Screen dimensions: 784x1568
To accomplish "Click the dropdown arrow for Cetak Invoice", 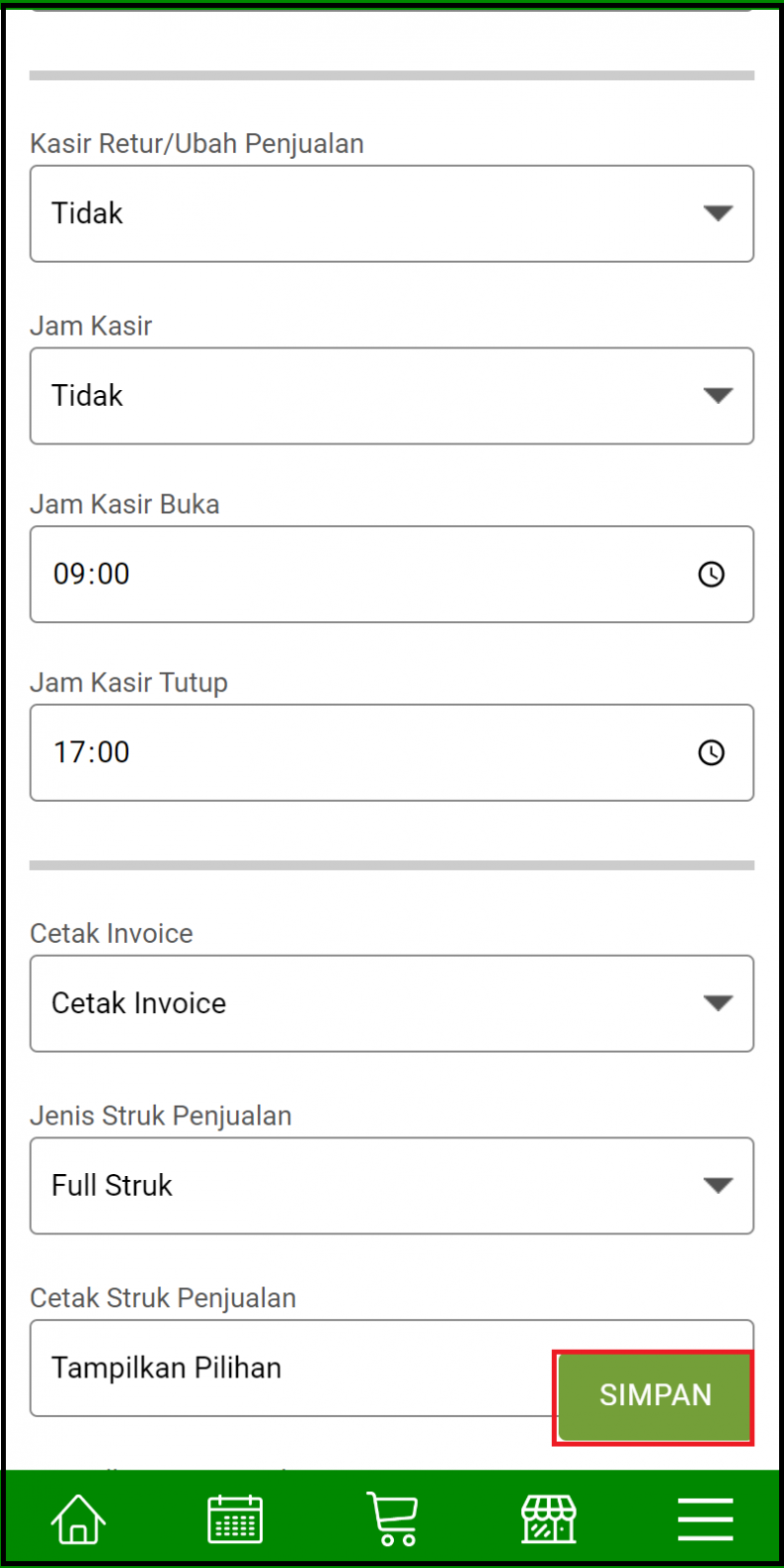I will tap(717, 1003).
